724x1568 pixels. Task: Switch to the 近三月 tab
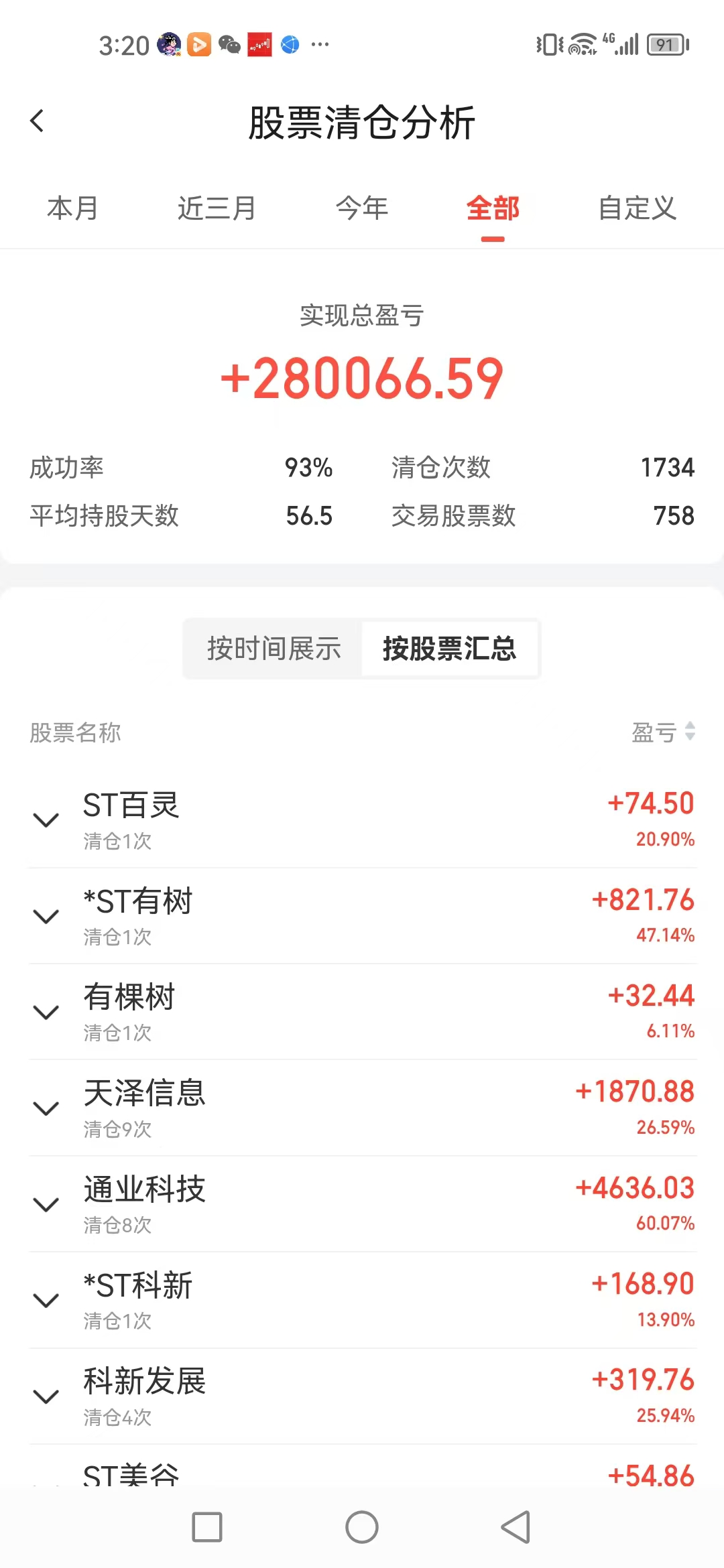click(217, 208)
